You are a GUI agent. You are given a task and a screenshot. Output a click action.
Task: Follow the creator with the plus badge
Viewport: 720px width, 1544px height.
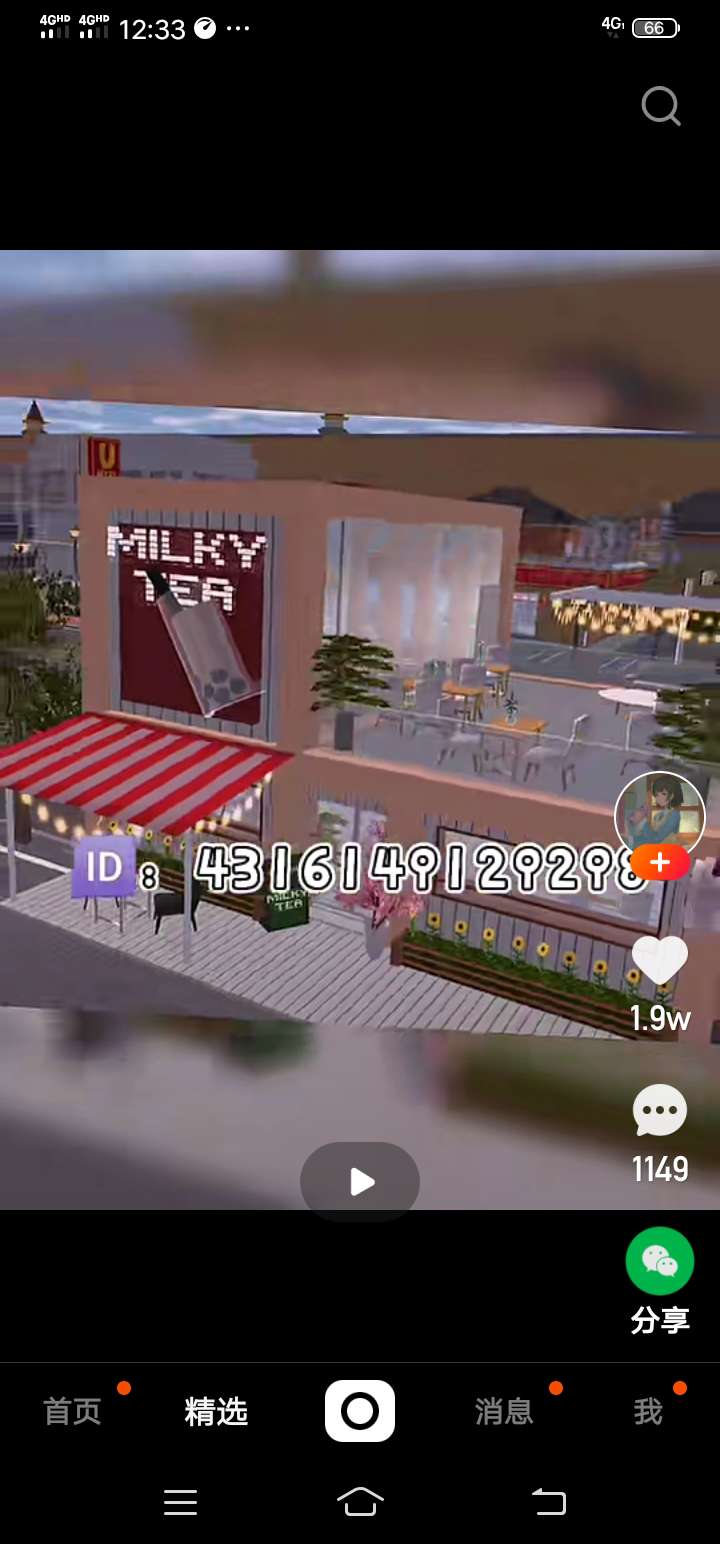point(660,862)
